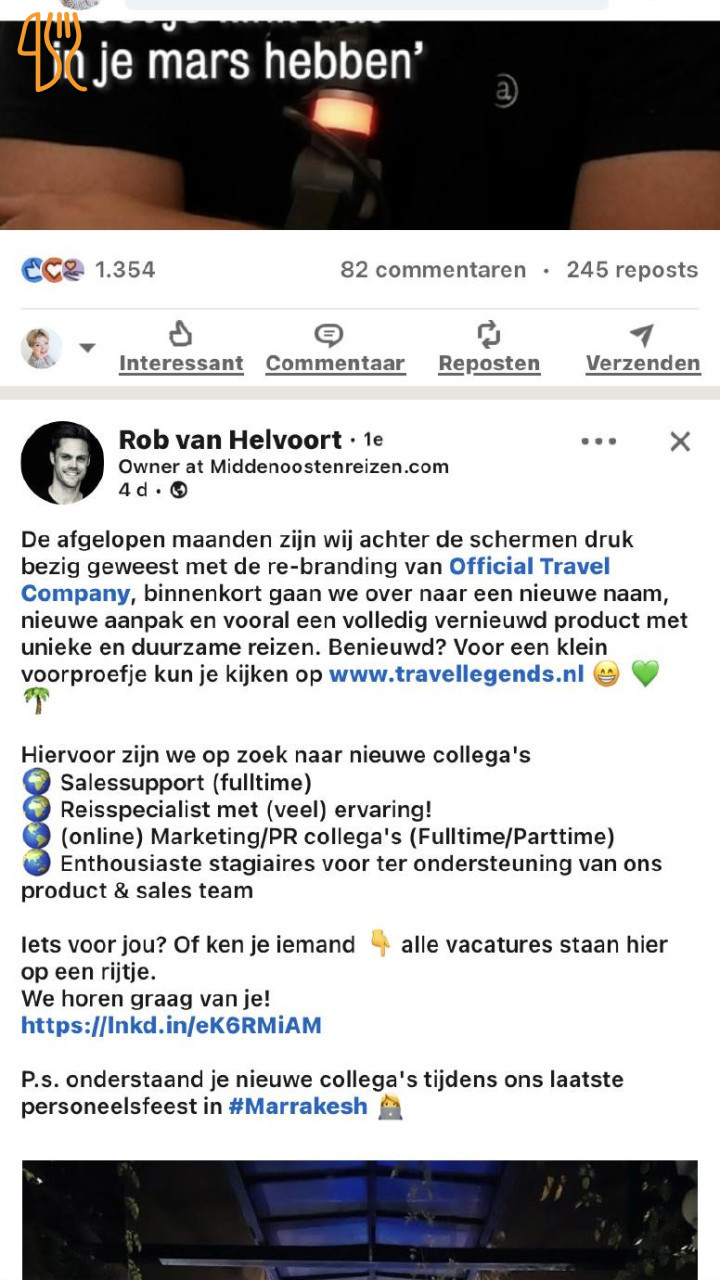
Task: Repost the post via Reposten
Action: click(489, 348)
